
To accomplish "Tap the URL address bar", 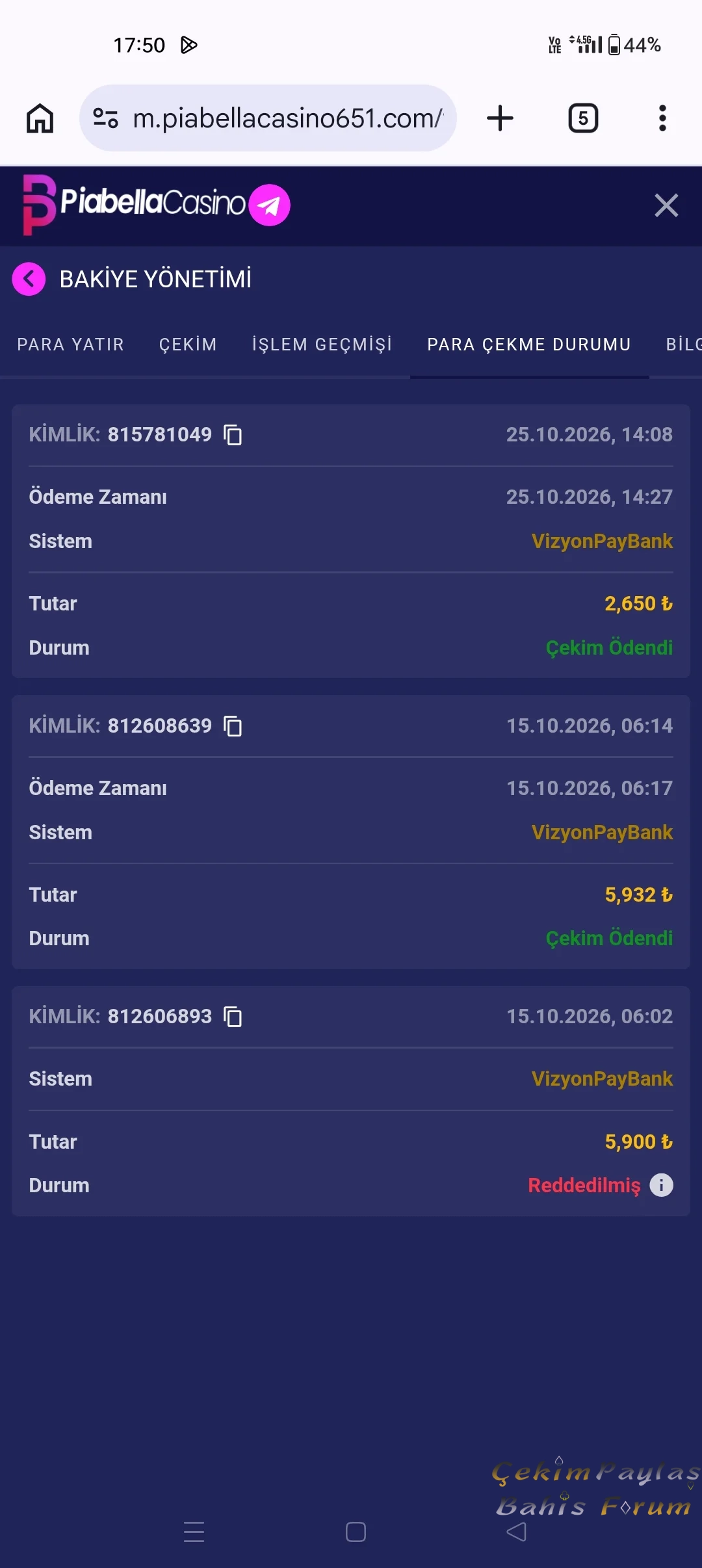I will point(268,118).
